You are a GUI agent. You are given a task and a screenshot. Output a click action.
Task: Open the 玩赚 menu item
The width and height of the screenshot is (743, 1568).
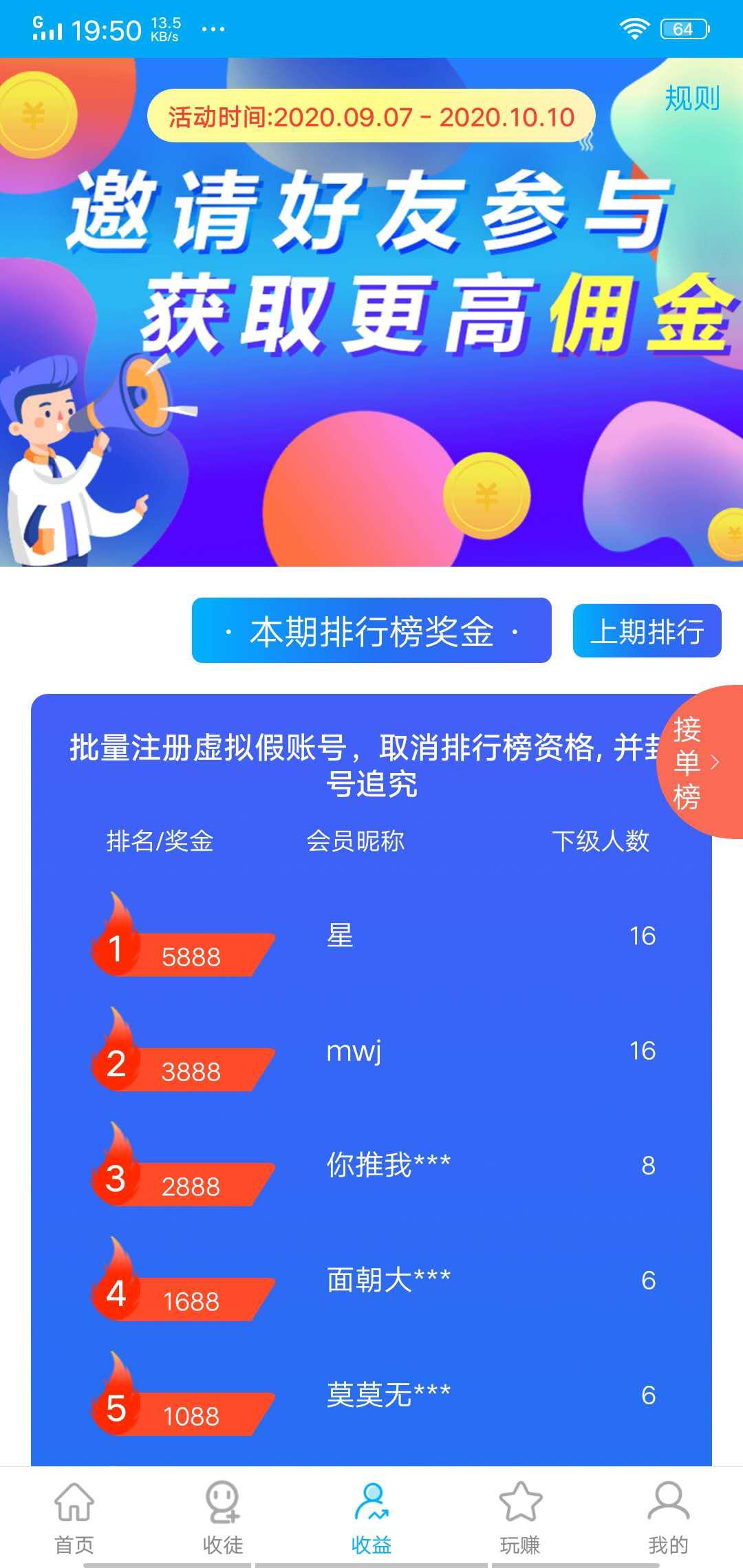pos(519,1540)
